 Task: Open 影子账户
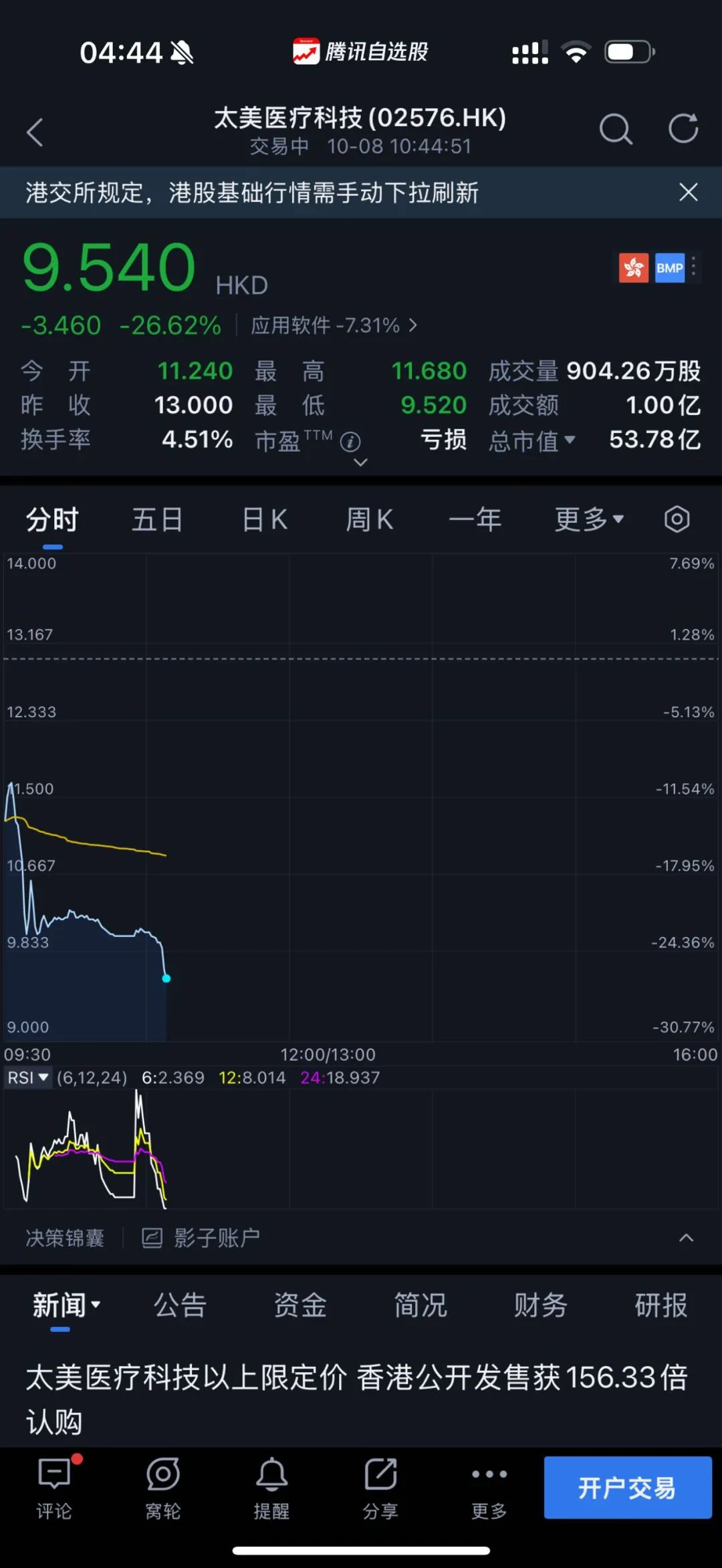pyautogui.click(x=201, y=1238)
